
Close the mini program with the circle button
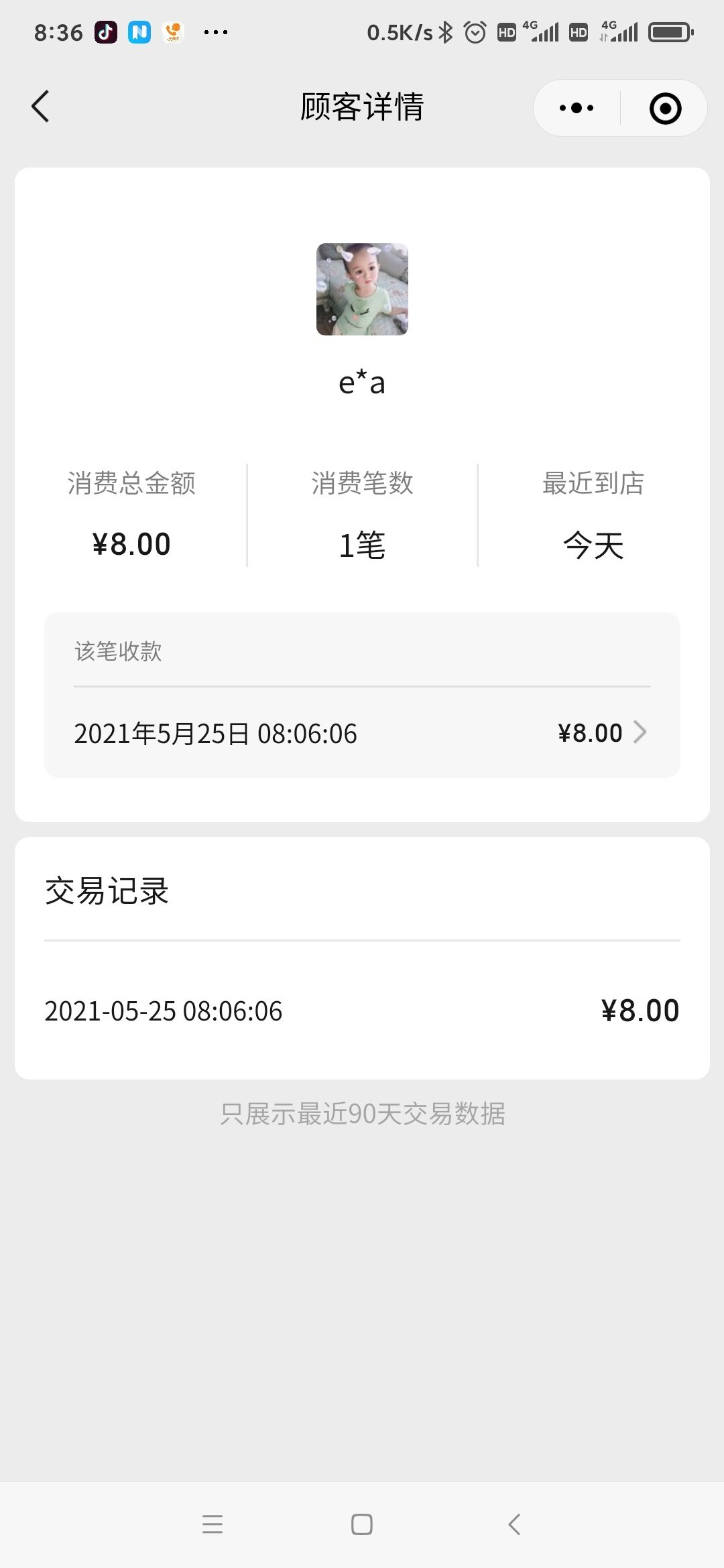(665, 109)
